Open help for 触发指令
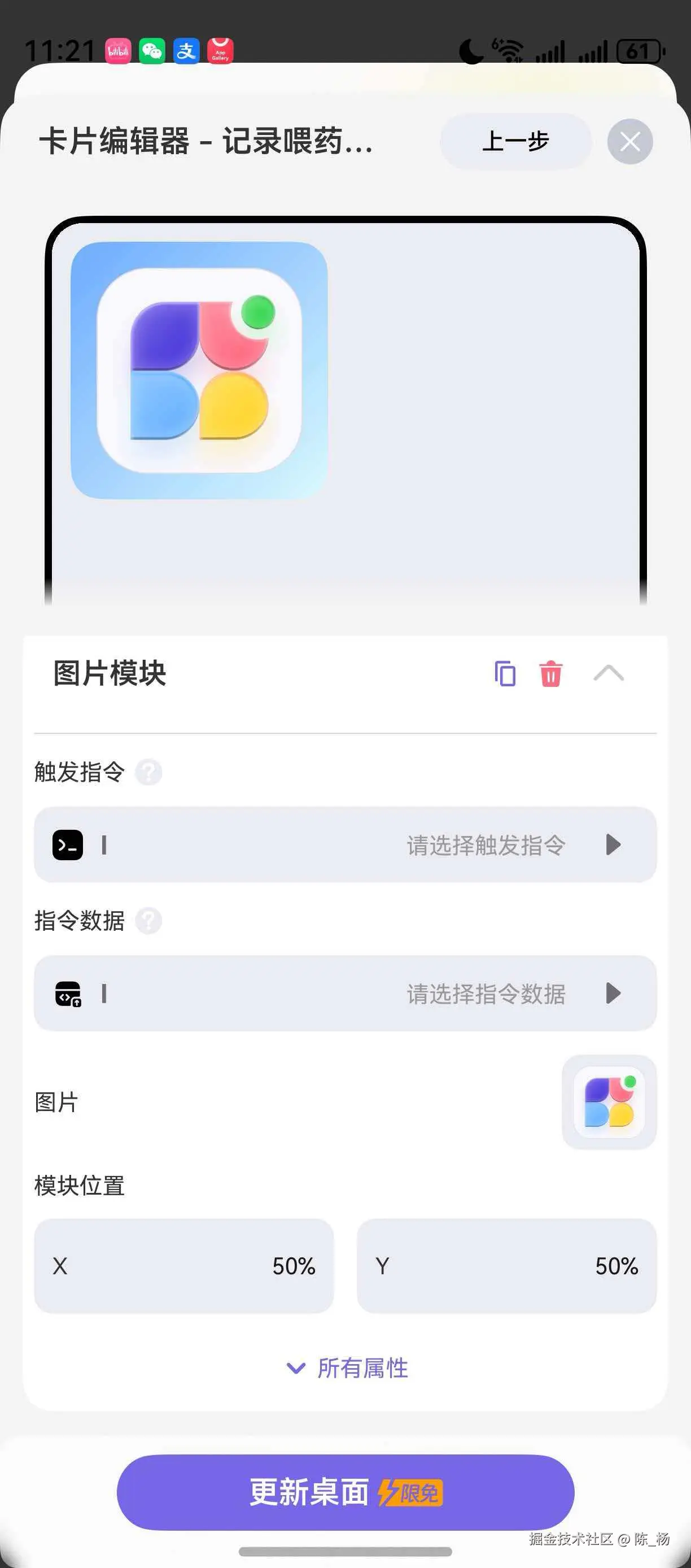The width and height of the screenshot is (691, 1568). point(148,773)
